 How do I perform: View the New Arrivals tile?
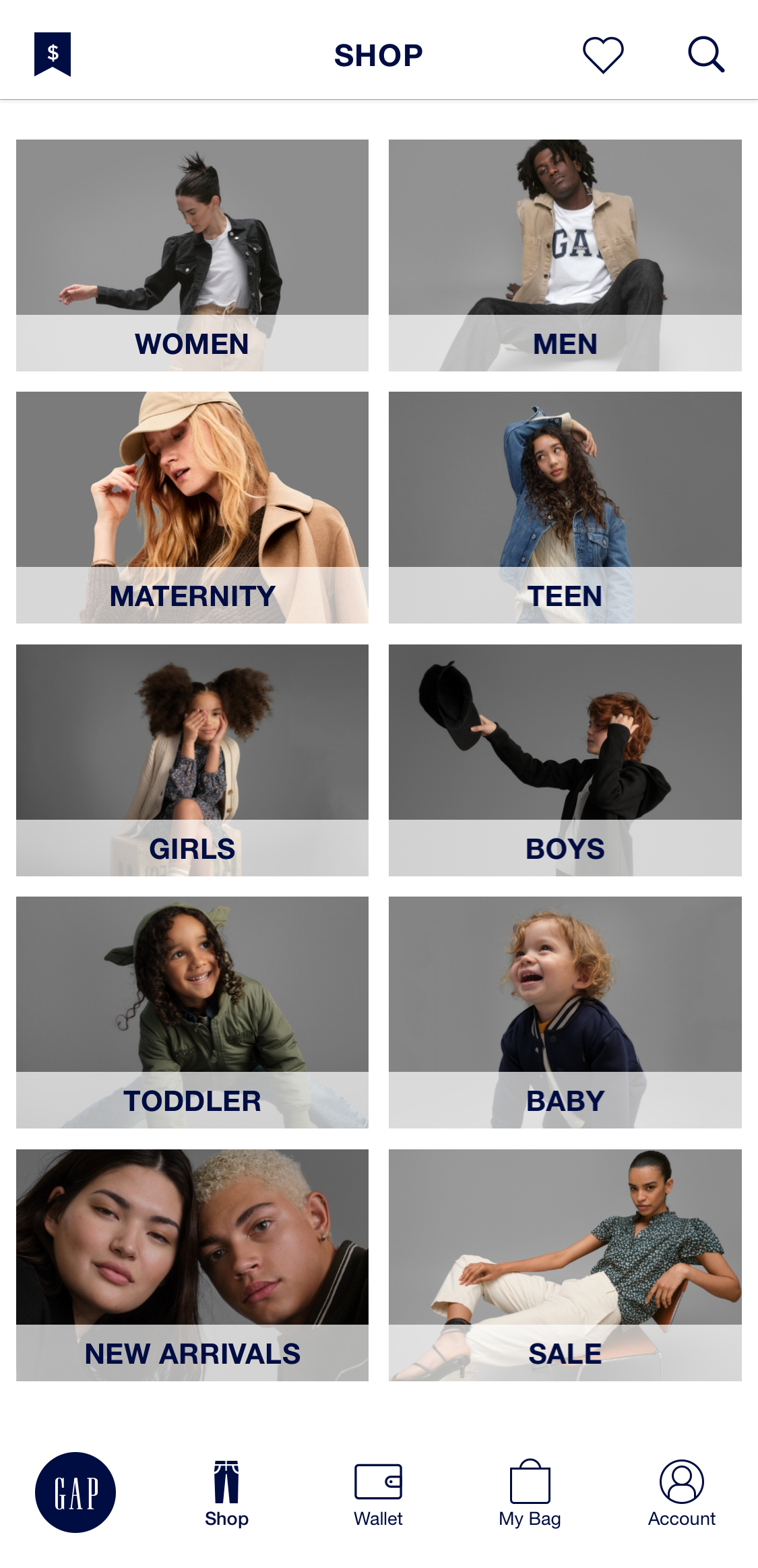[192, 1265]
